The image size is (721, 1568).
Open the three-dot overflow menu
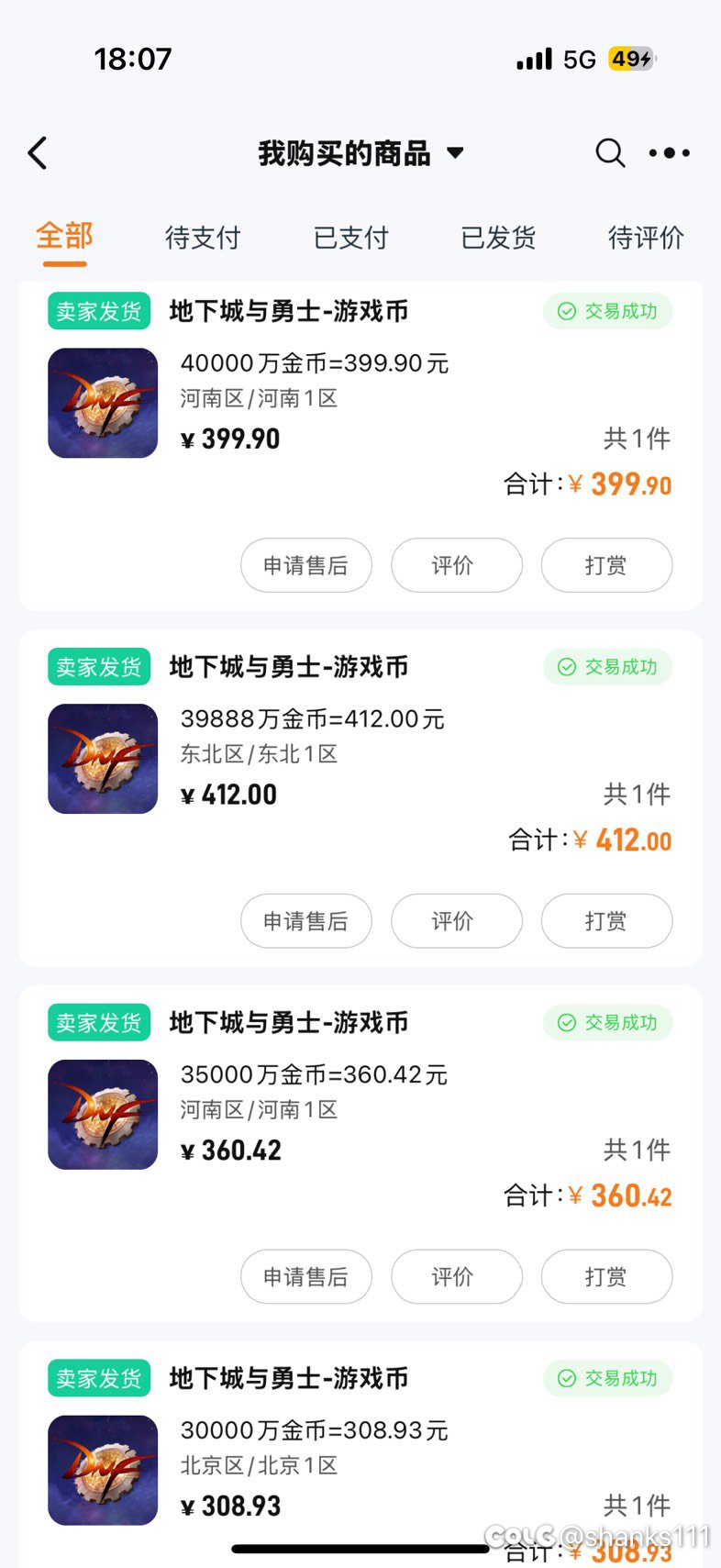pyautogui.click(x=670, y=153)
